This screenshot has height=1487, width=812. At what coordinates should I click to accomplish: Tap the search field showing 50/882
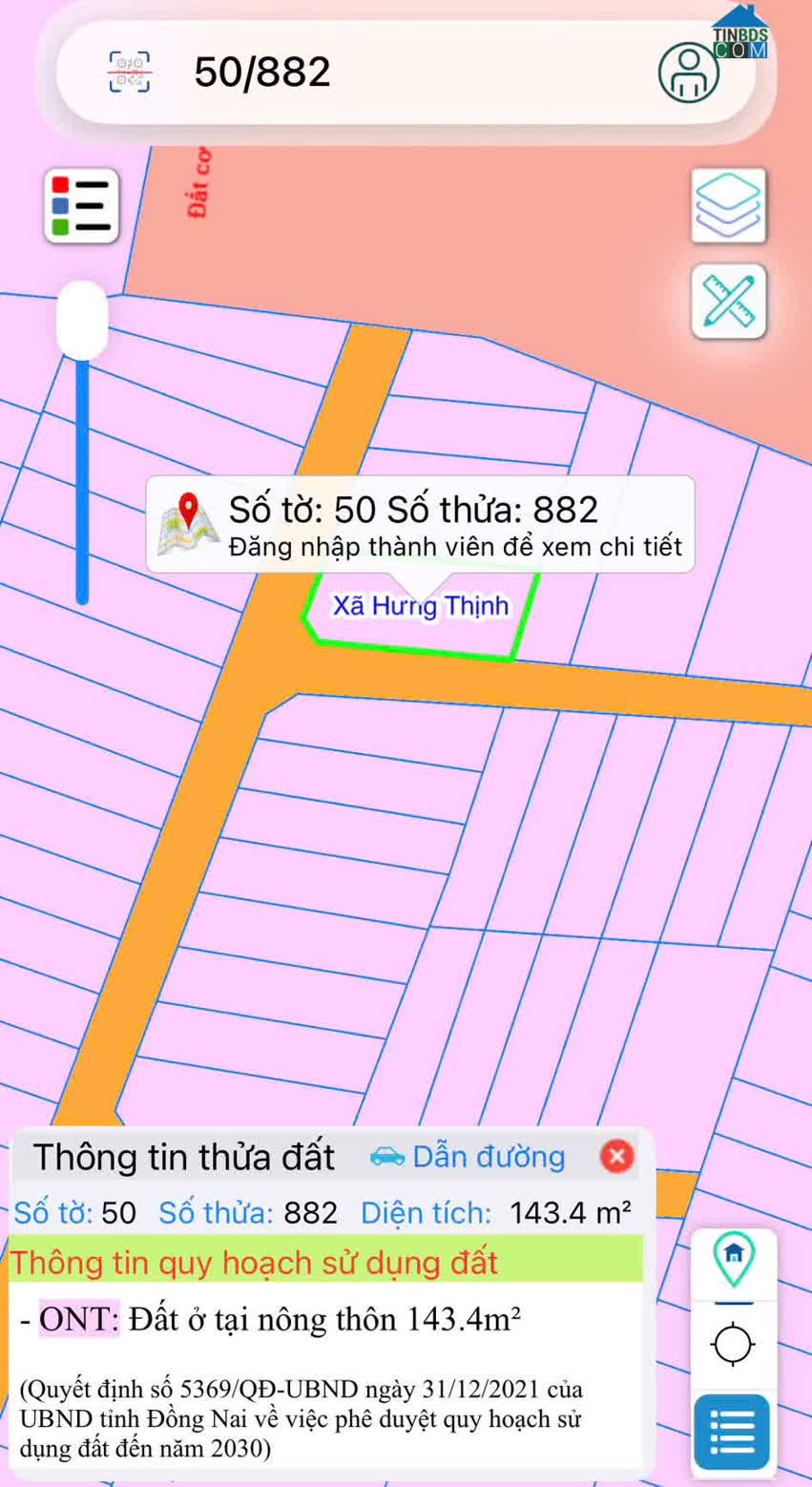click(x=401, y=73)
